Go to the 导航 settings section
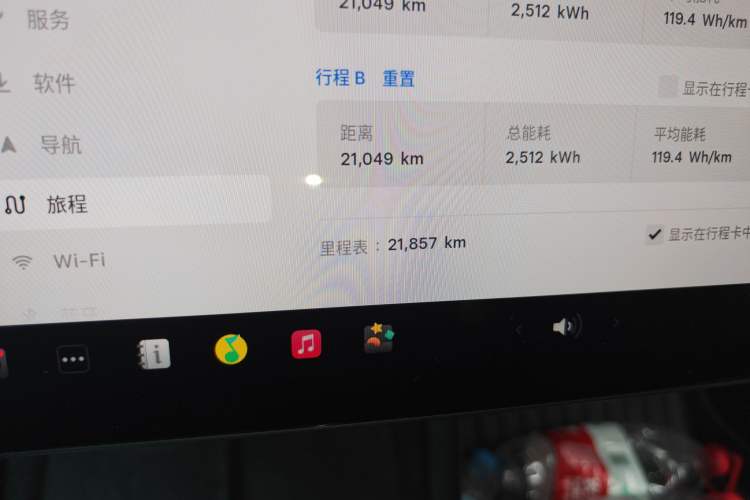The height and width of the screenshot is (500, 750). 58,145
